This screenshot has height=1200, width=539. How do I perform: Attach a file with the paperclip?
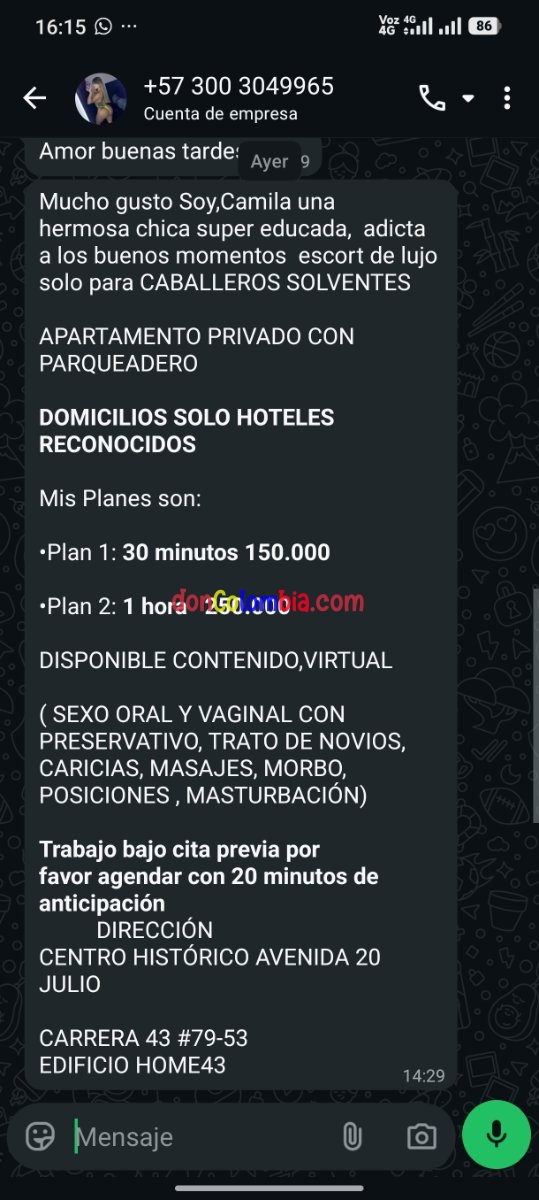pos(351,1136)
